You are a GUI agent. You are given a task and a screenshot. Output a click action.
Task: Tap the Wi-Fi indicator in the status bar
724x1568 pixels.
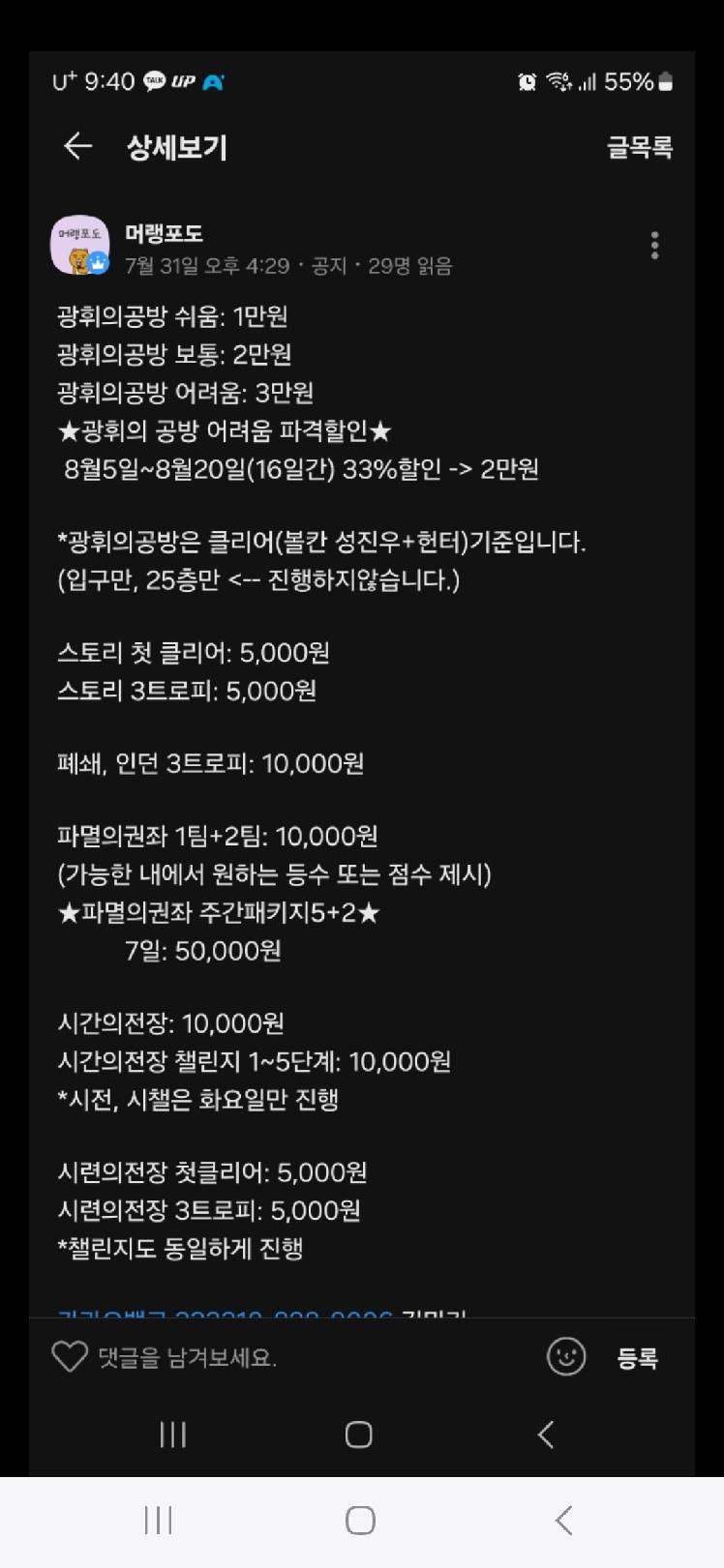coord(558,81)
